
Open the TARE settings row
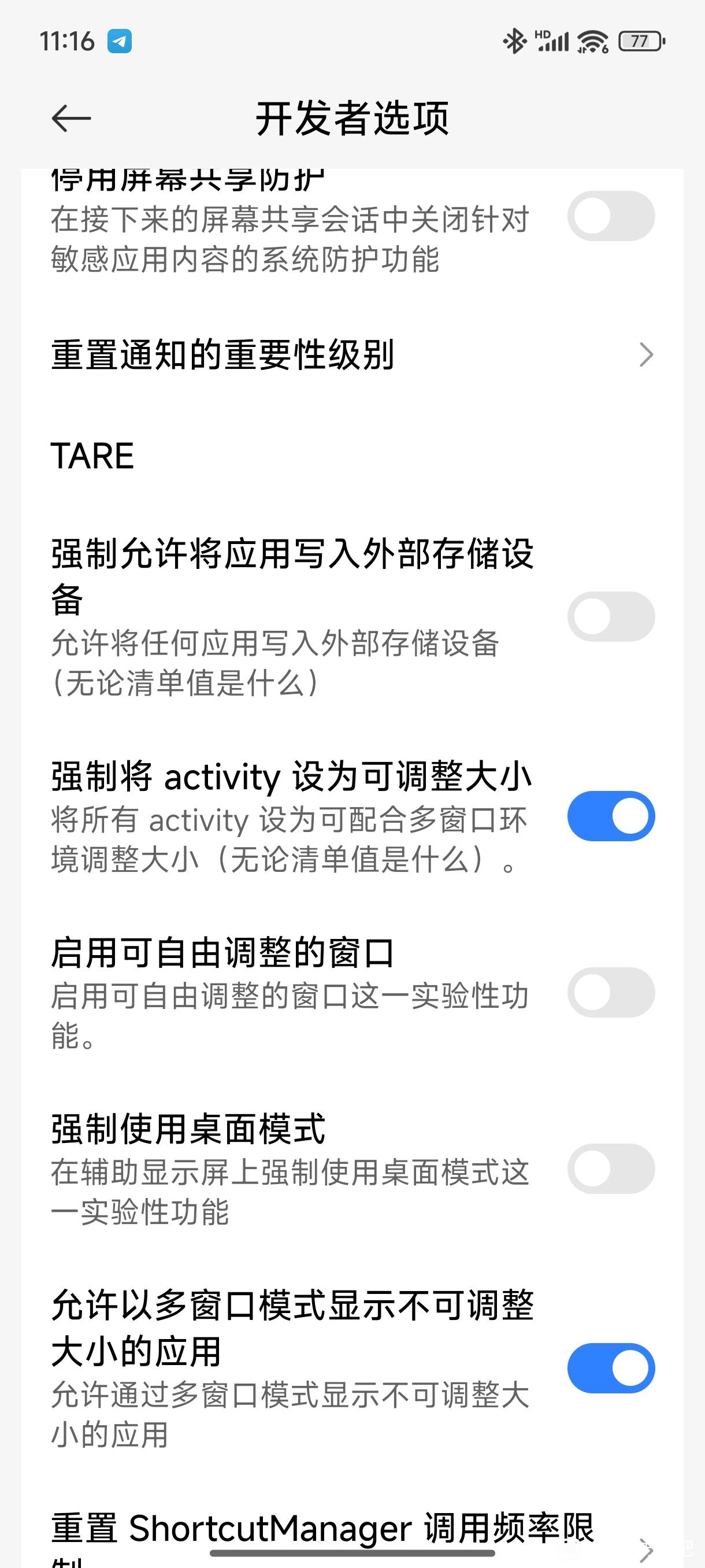pos(352,455)
